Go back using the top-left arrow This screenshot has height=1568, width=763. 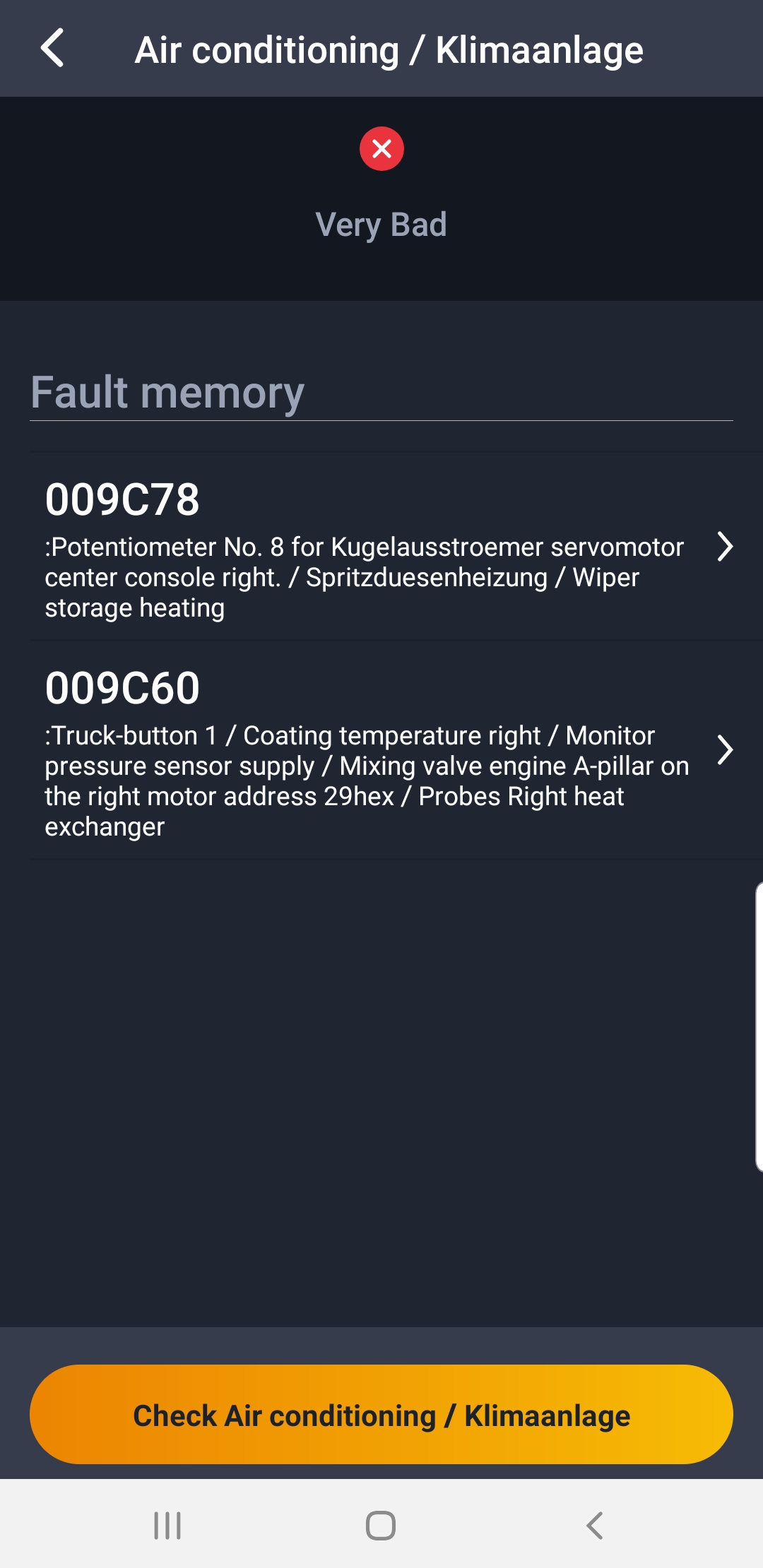click(53, 49)
